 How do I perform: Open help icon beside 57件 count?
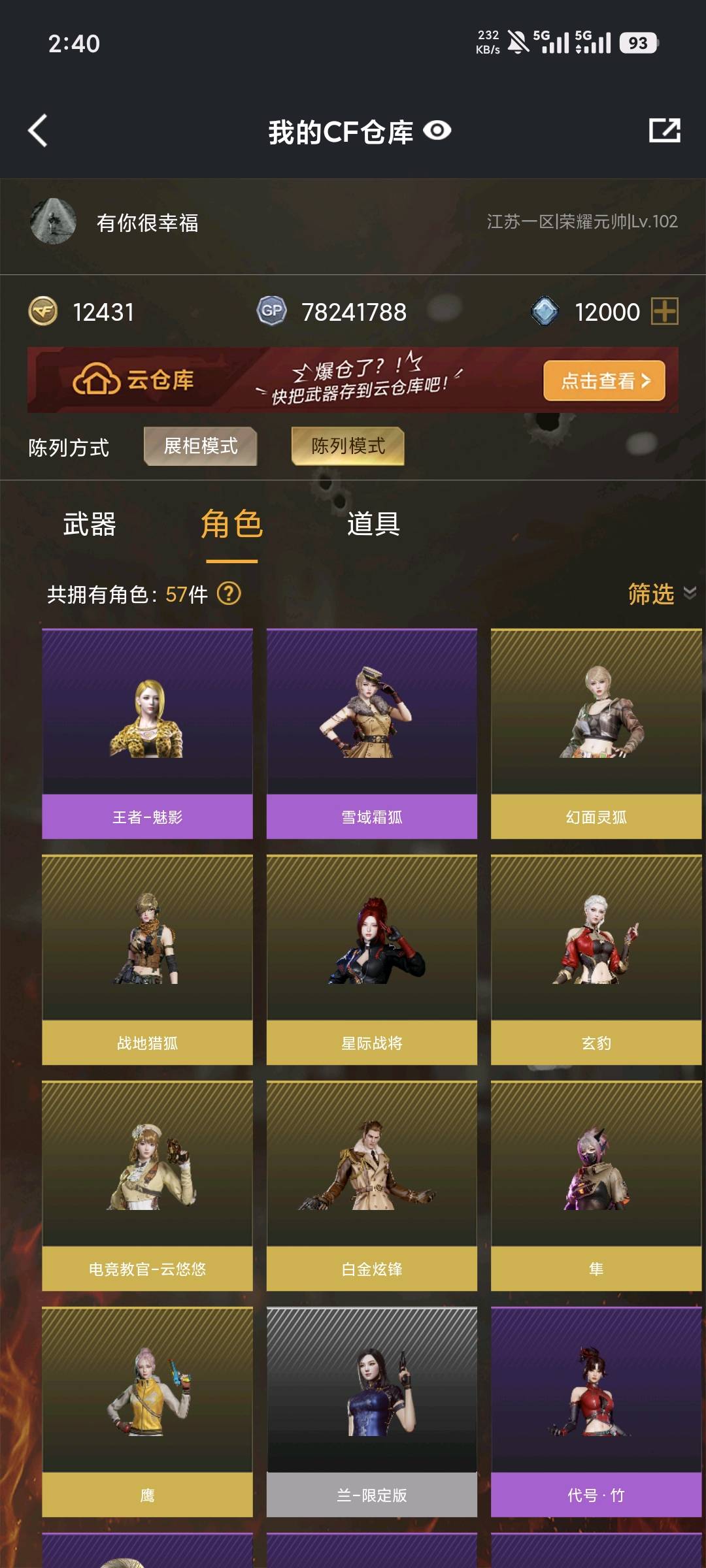coord(229,594)
